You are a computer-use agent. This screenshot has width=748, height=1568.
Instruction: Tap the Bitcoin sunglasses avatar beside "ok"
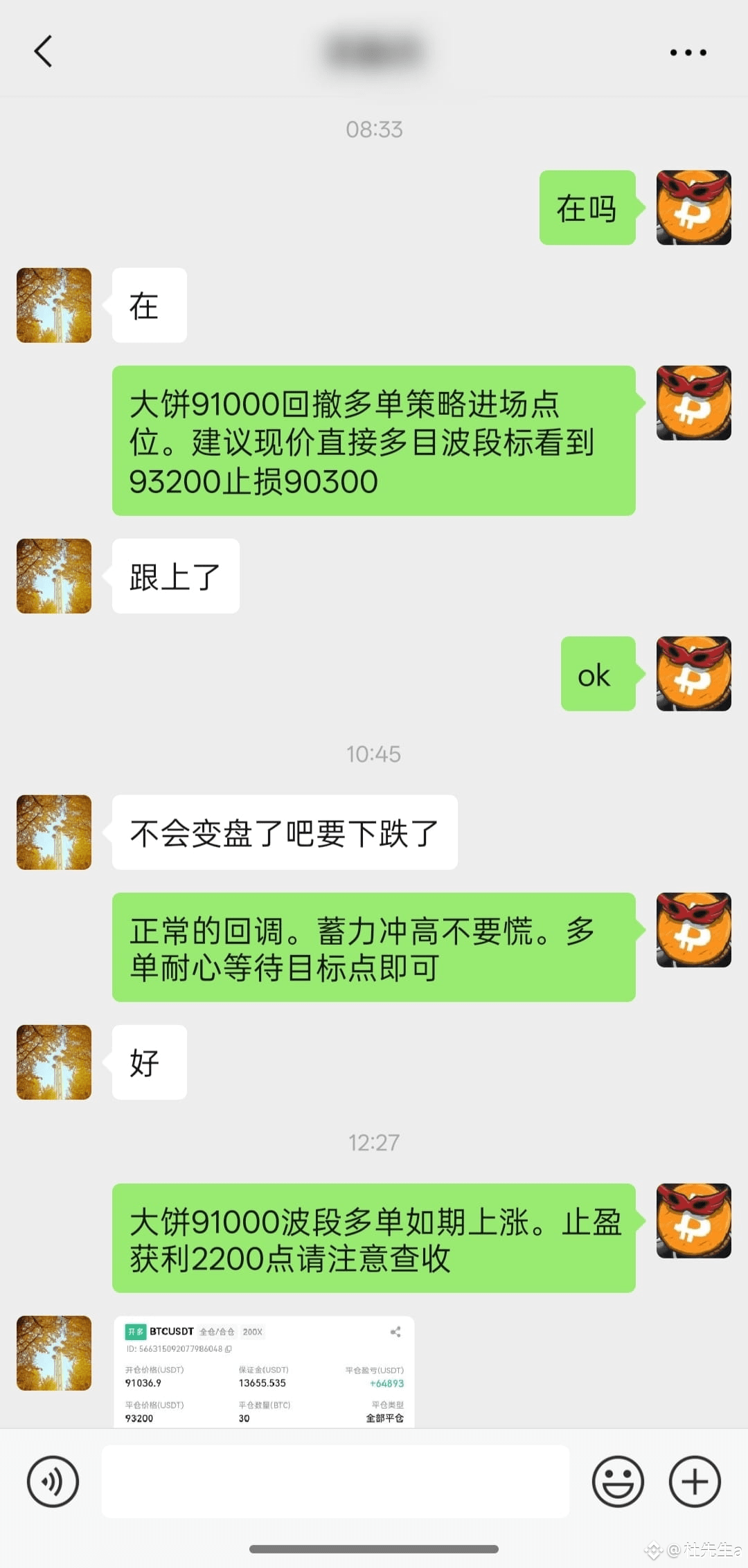tap(693, 675)
